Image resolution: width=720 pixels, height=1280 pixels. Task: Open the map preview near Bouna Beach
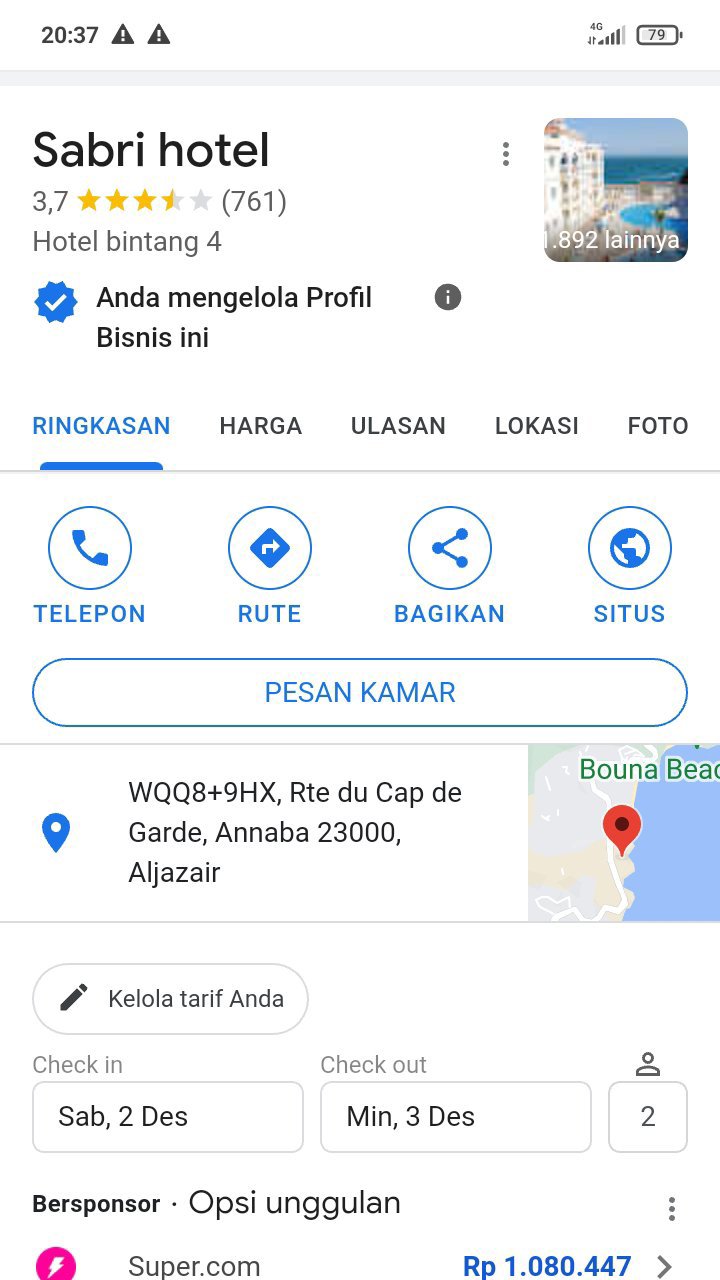coord(623,832)
